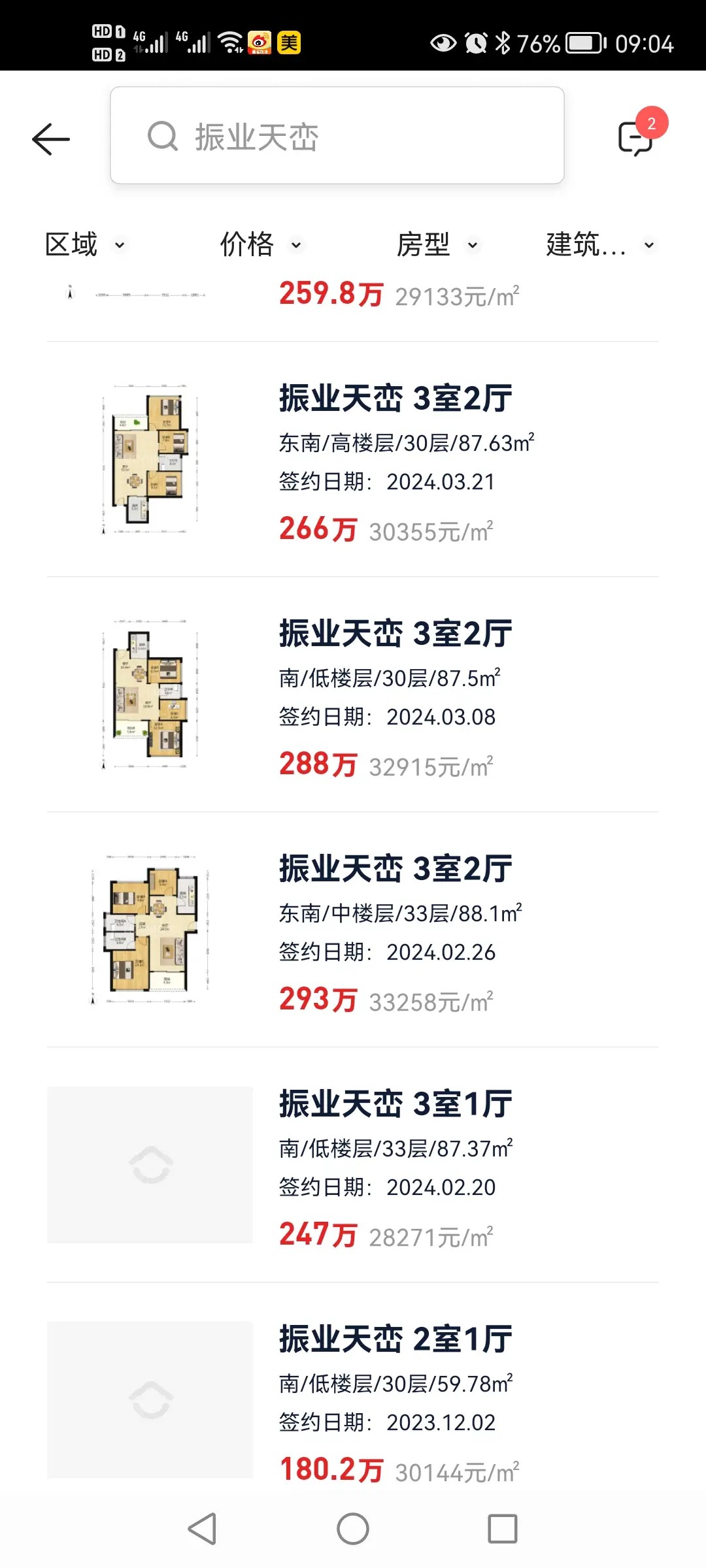Go back using the top-left arrow
The image size is (706, 1568).
coord(51,139)
